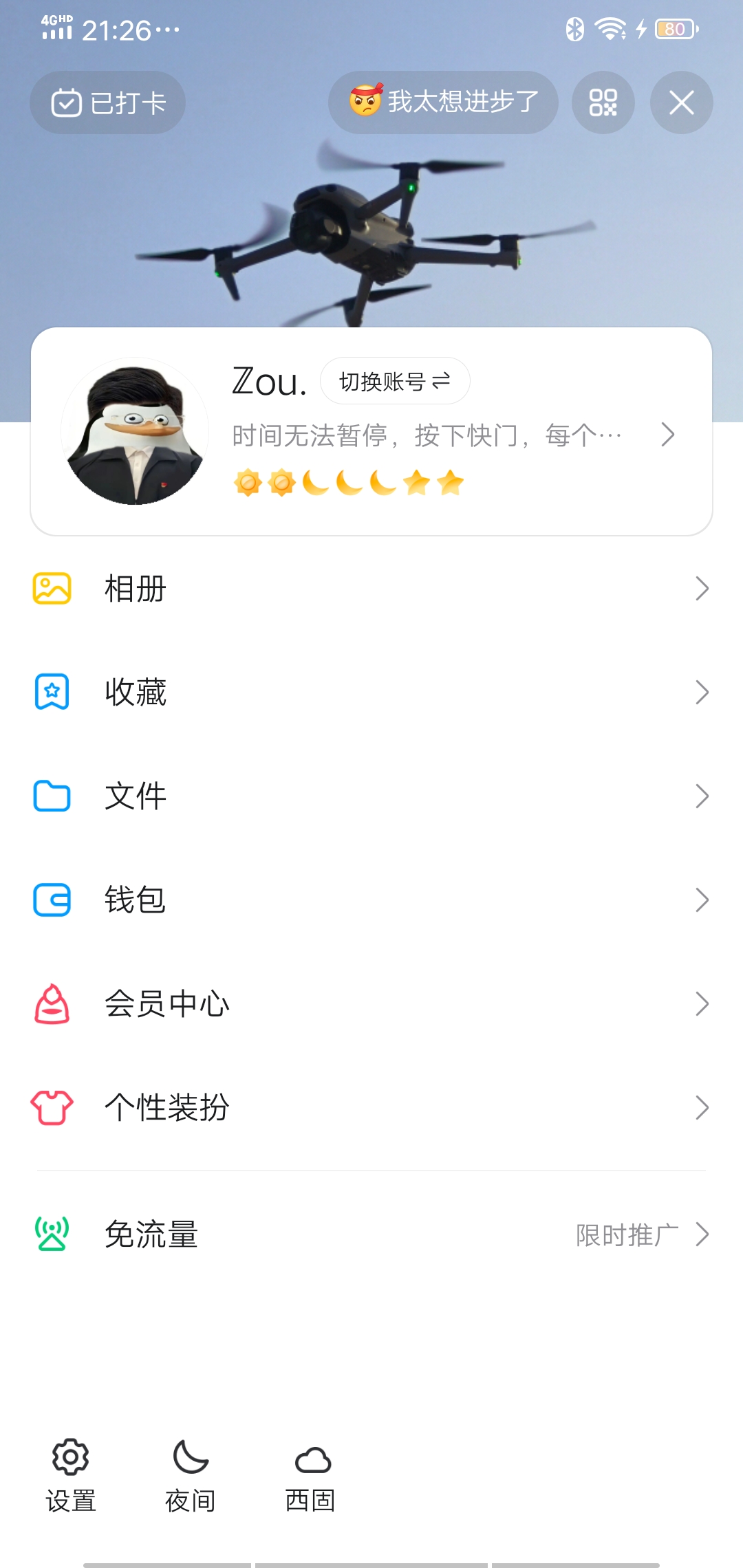Select the 免流量 row

coord(371,1234)
